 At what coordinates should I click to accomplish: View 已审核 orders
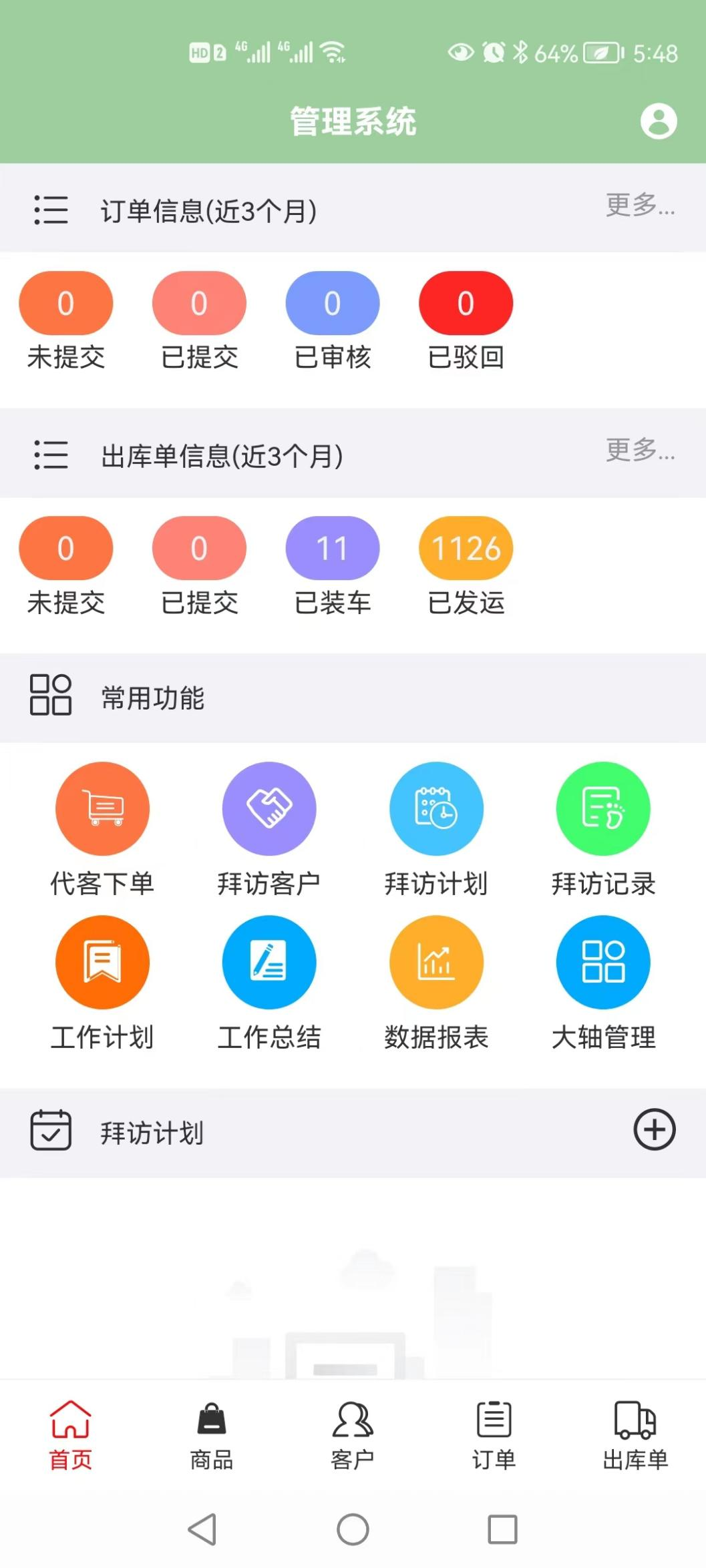point(332,304)
